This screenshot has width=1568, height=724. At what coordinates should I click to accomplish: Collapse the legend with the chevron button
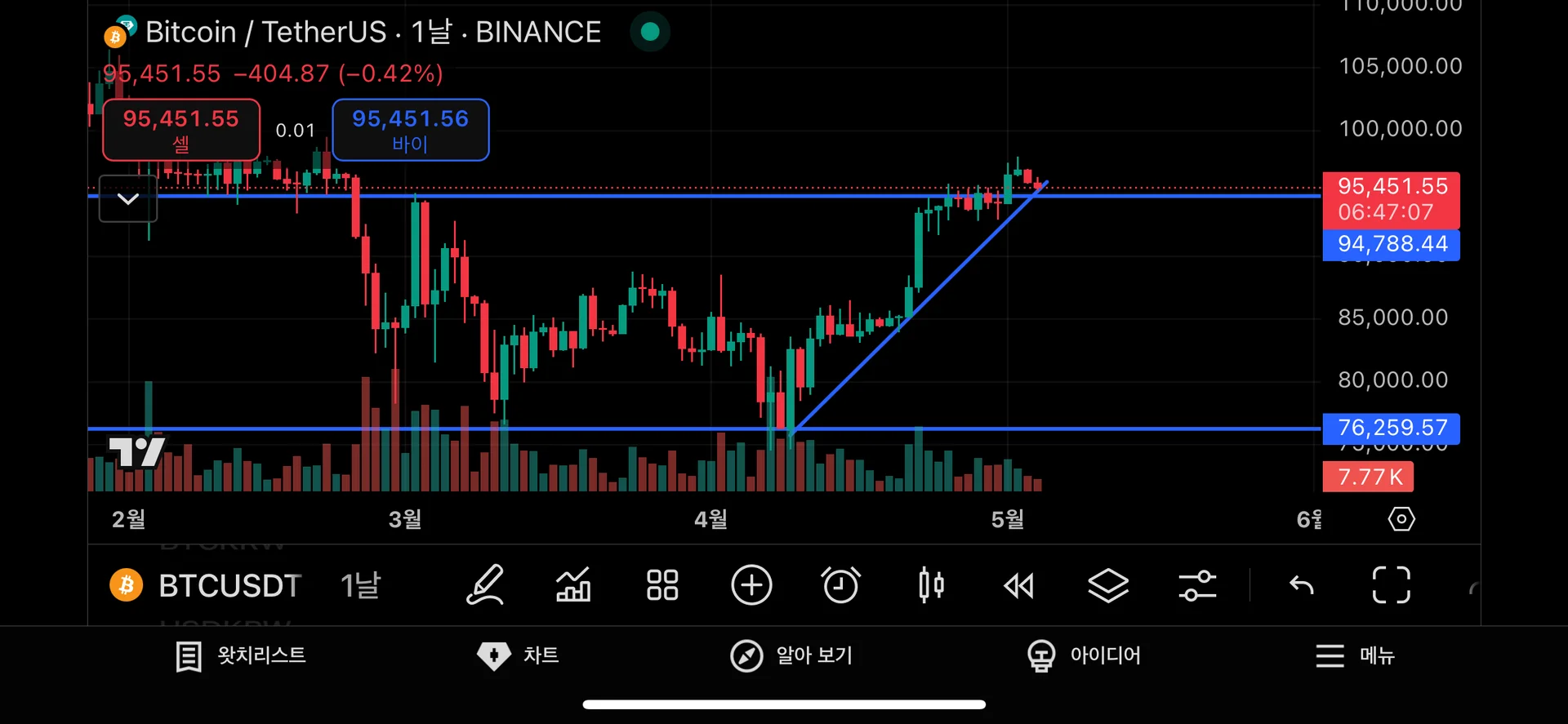(x=128, y=198)
